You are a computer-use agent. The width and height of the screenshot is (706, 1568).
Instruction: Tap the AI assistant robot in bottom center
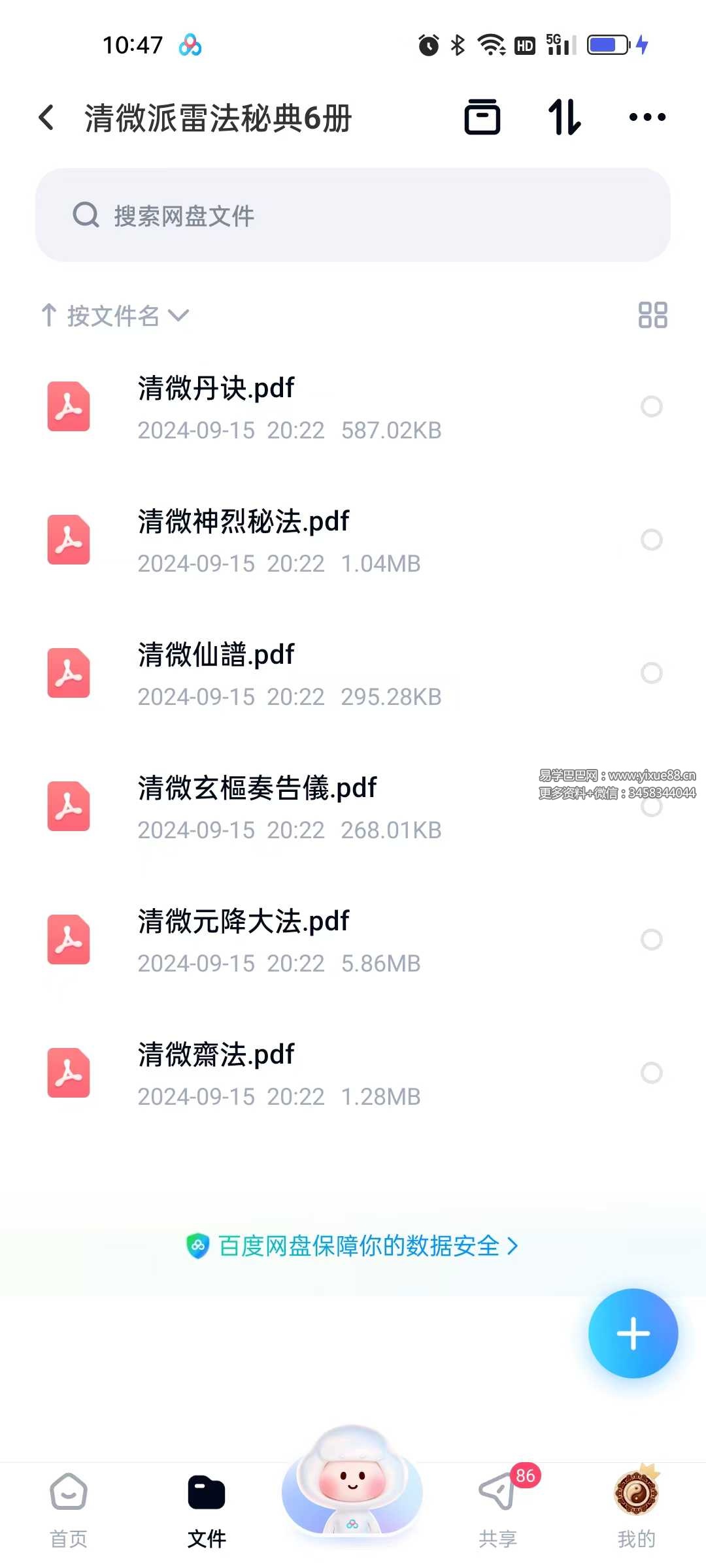click(352, 1490)
